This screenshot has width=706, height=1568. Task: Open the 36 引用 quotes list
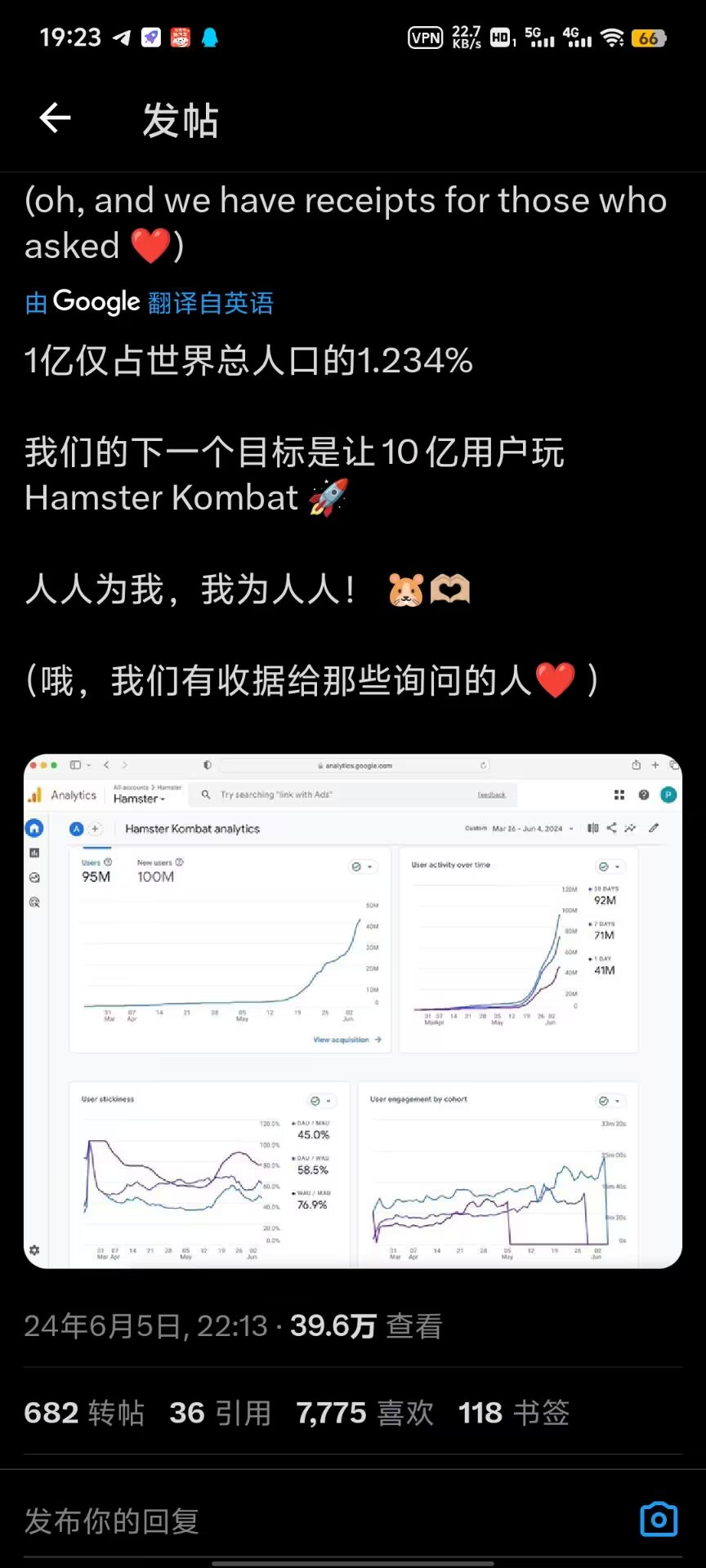point(220,1413)
